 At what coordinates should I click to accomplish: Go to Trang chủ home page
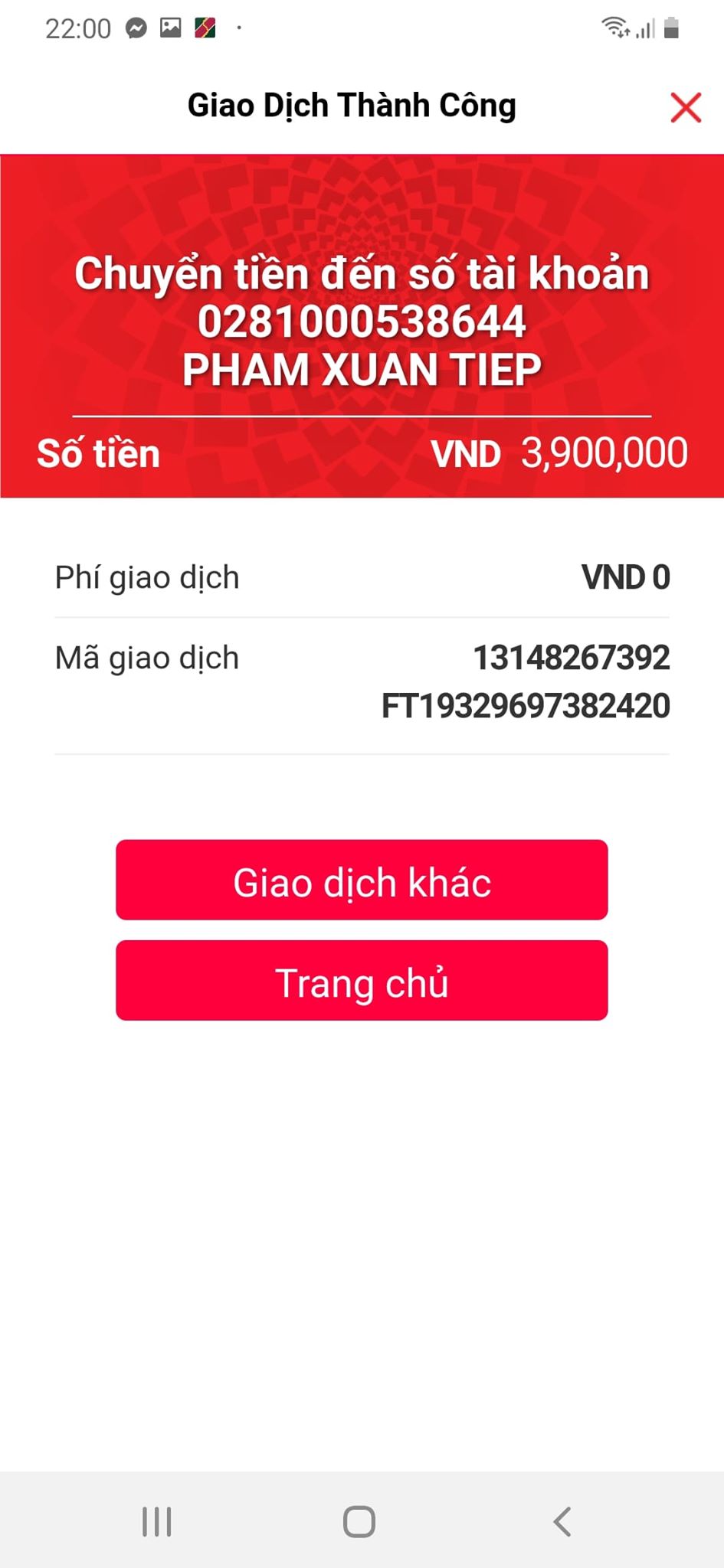(x=362, y=981)
